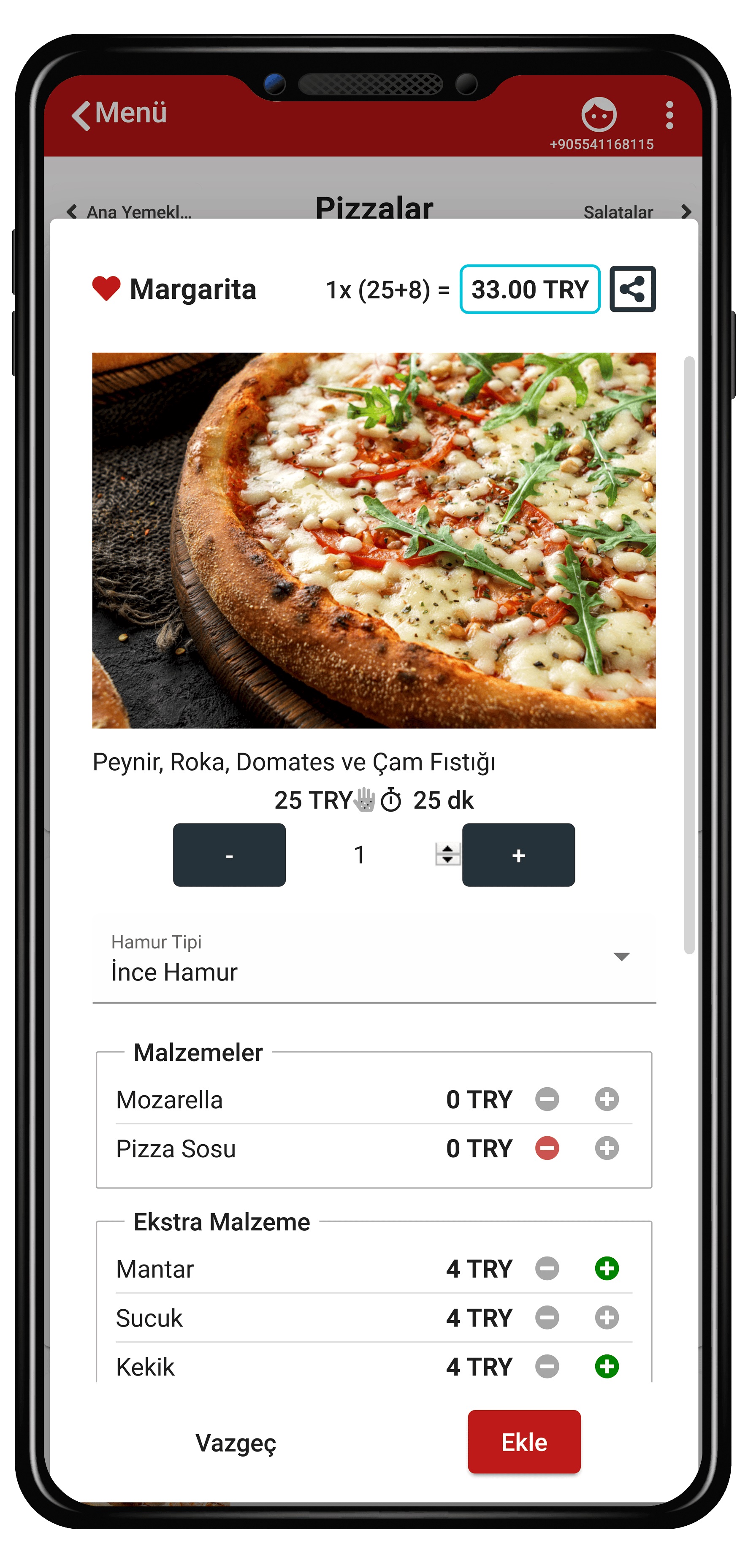Open the overflow menu

[669, 115]
